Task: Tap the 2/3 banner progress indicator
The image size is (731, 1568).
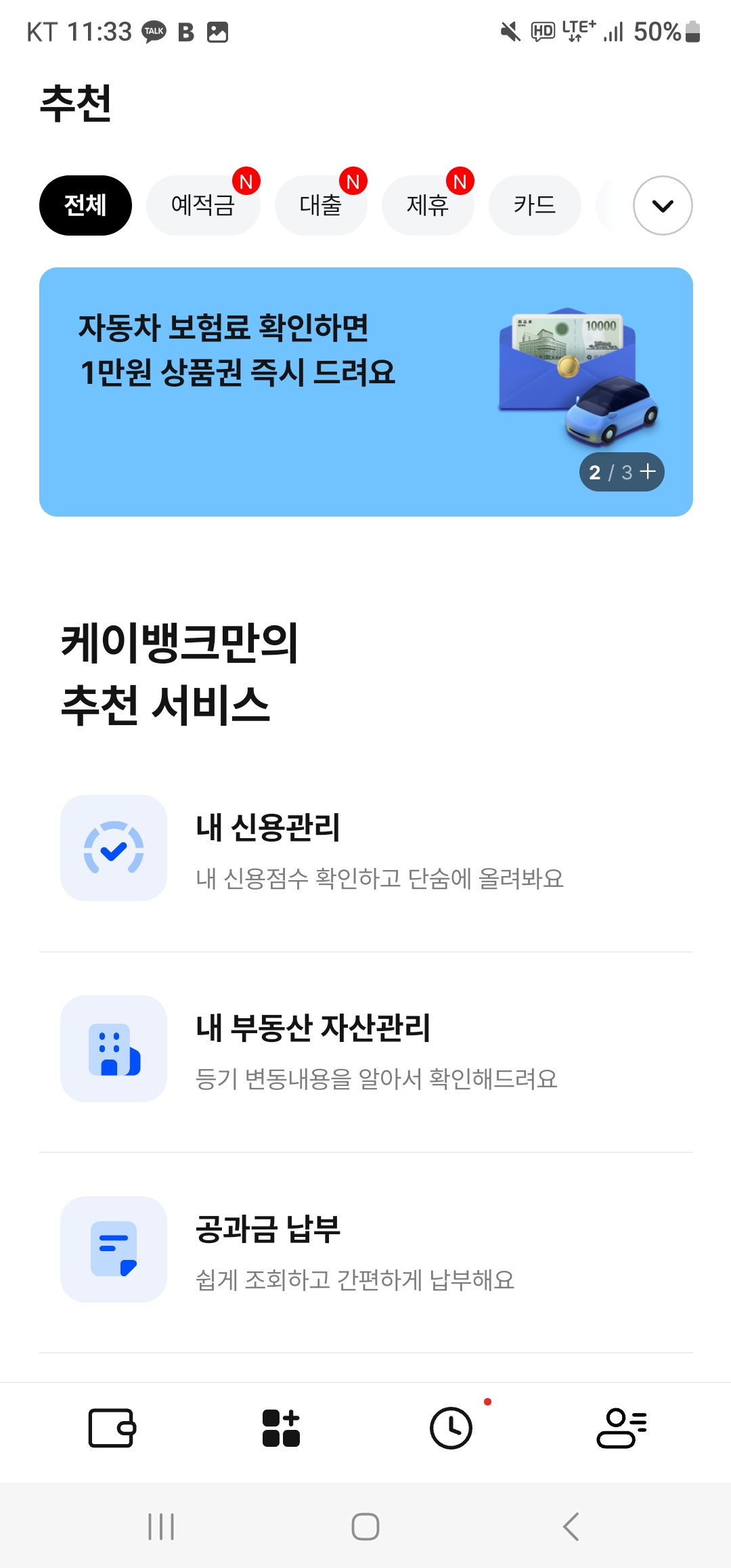Action: [x=609, y=473]
